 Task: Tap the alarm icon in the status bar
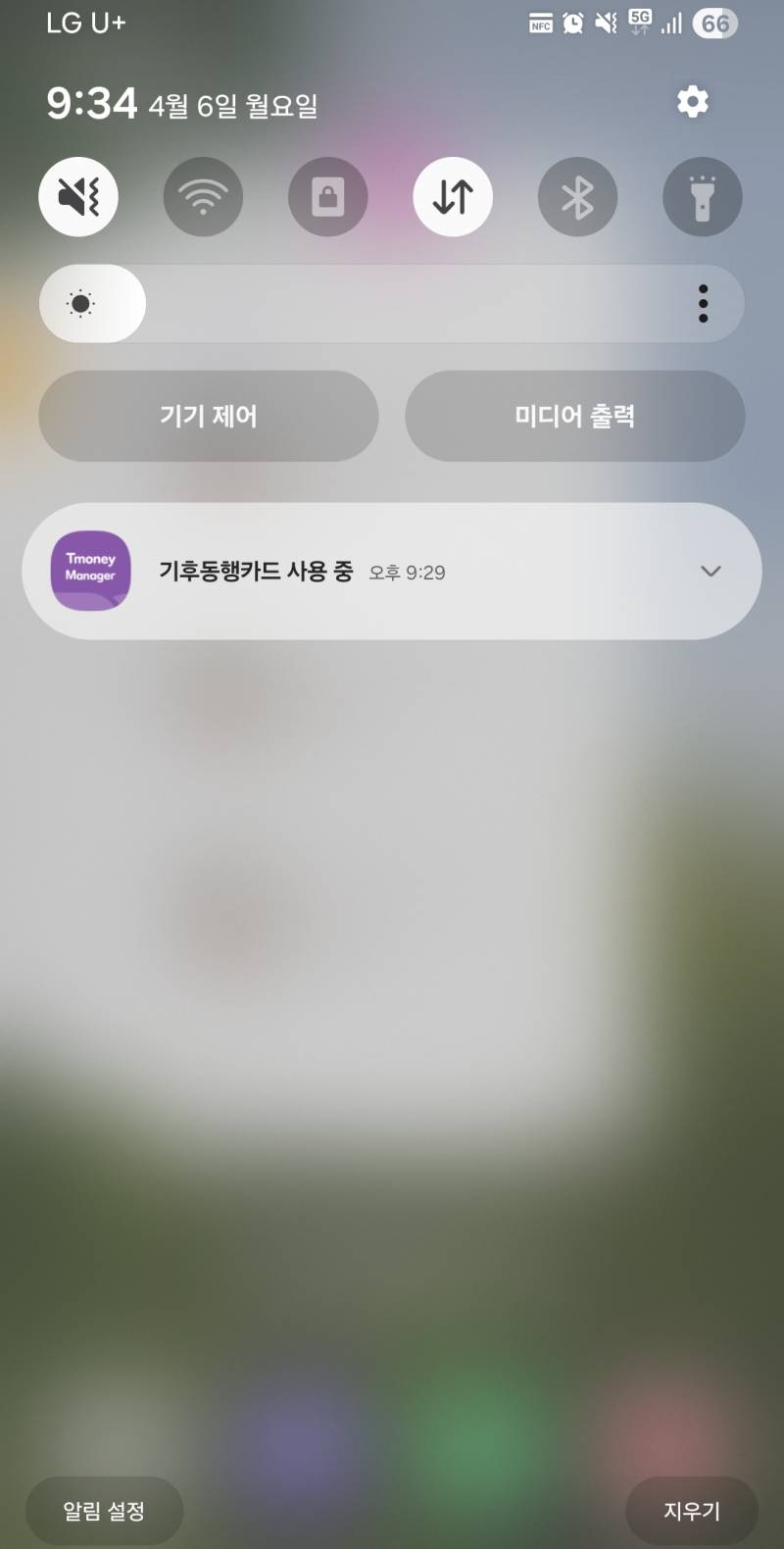click(570, 23)
